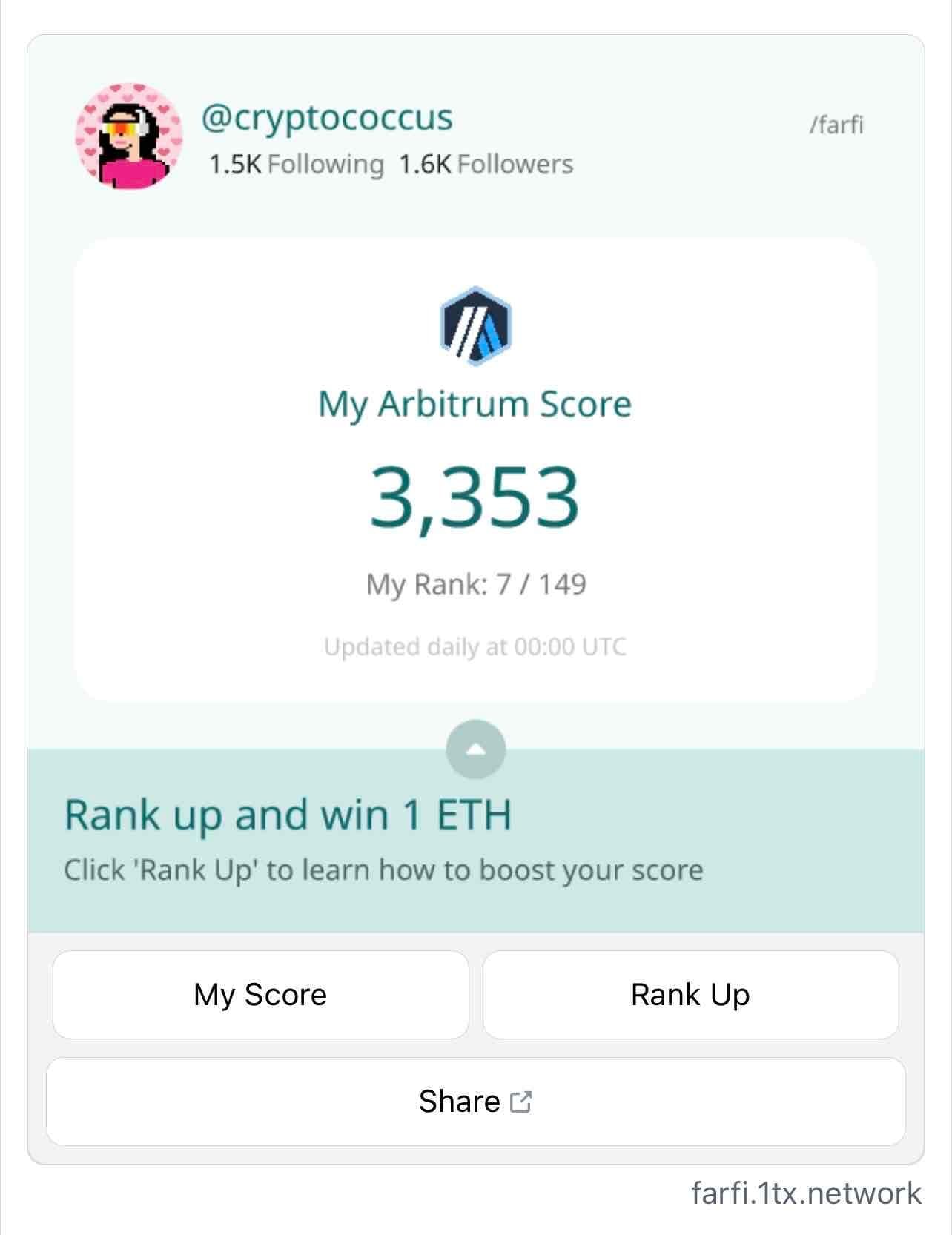This screenshot has width=952, height=1235.
Task: Tap the My Score button
Action: point(260,995)
